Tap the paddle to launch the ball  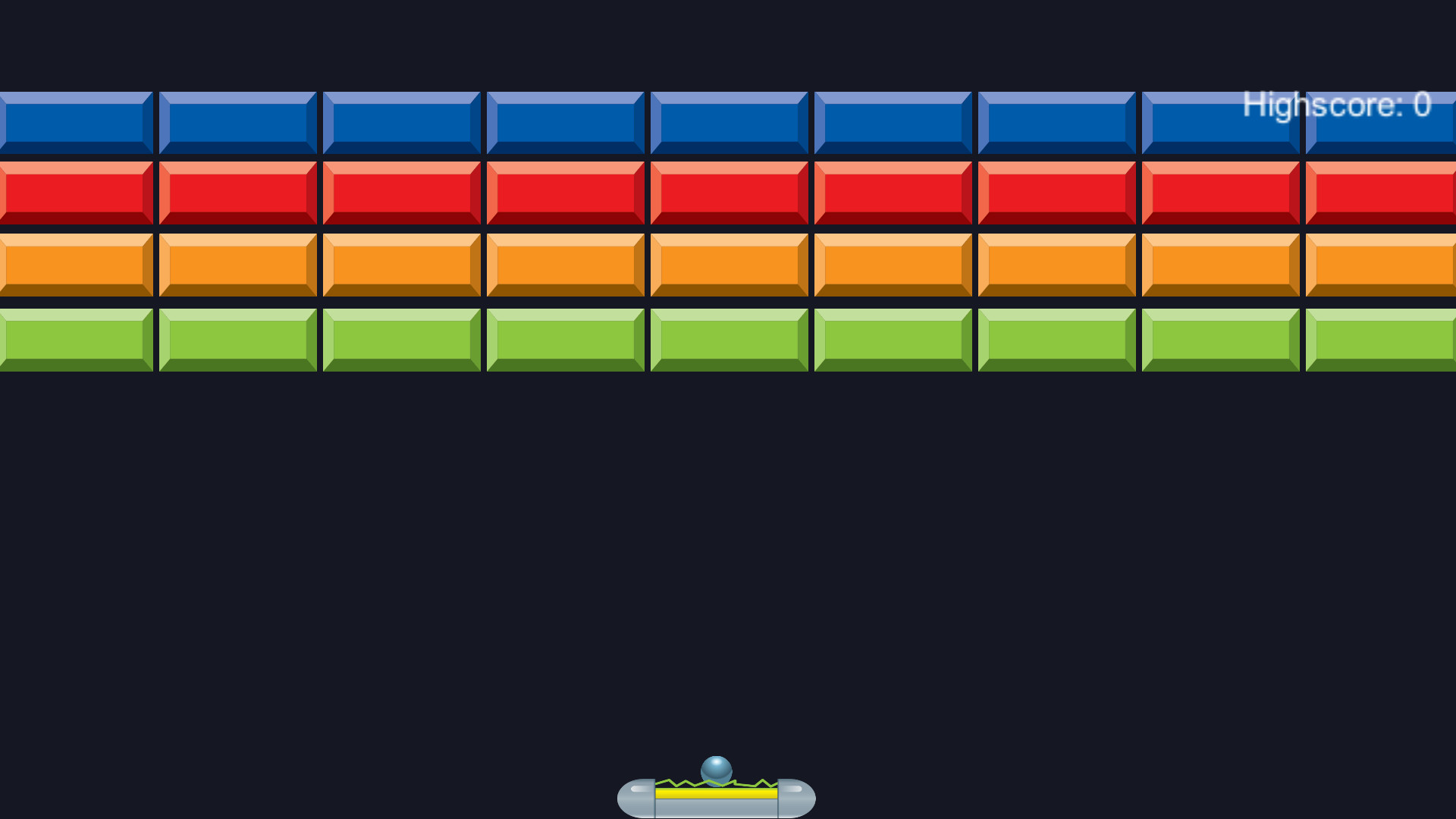pos(716,800)
